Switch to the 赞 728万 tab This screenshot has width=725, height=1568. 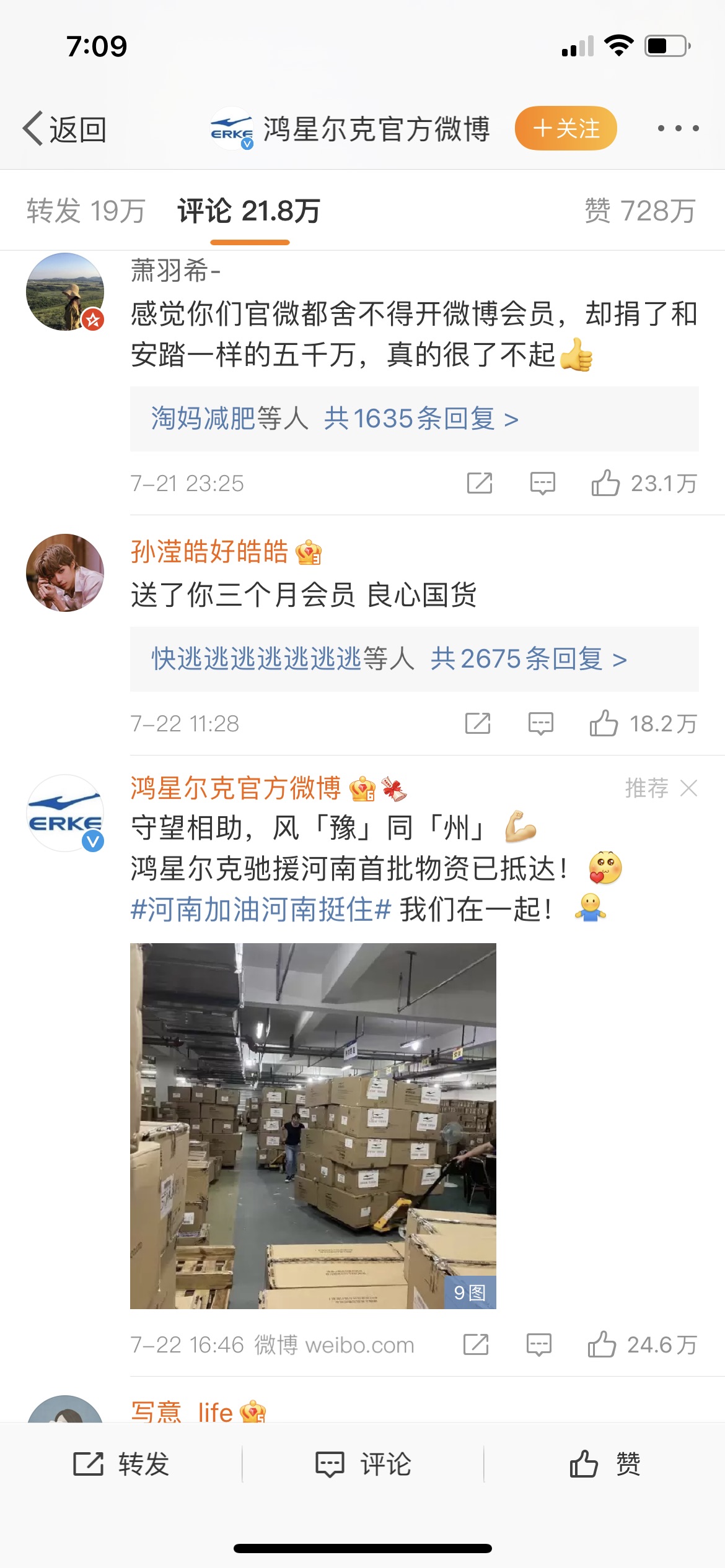coord(638,211)
